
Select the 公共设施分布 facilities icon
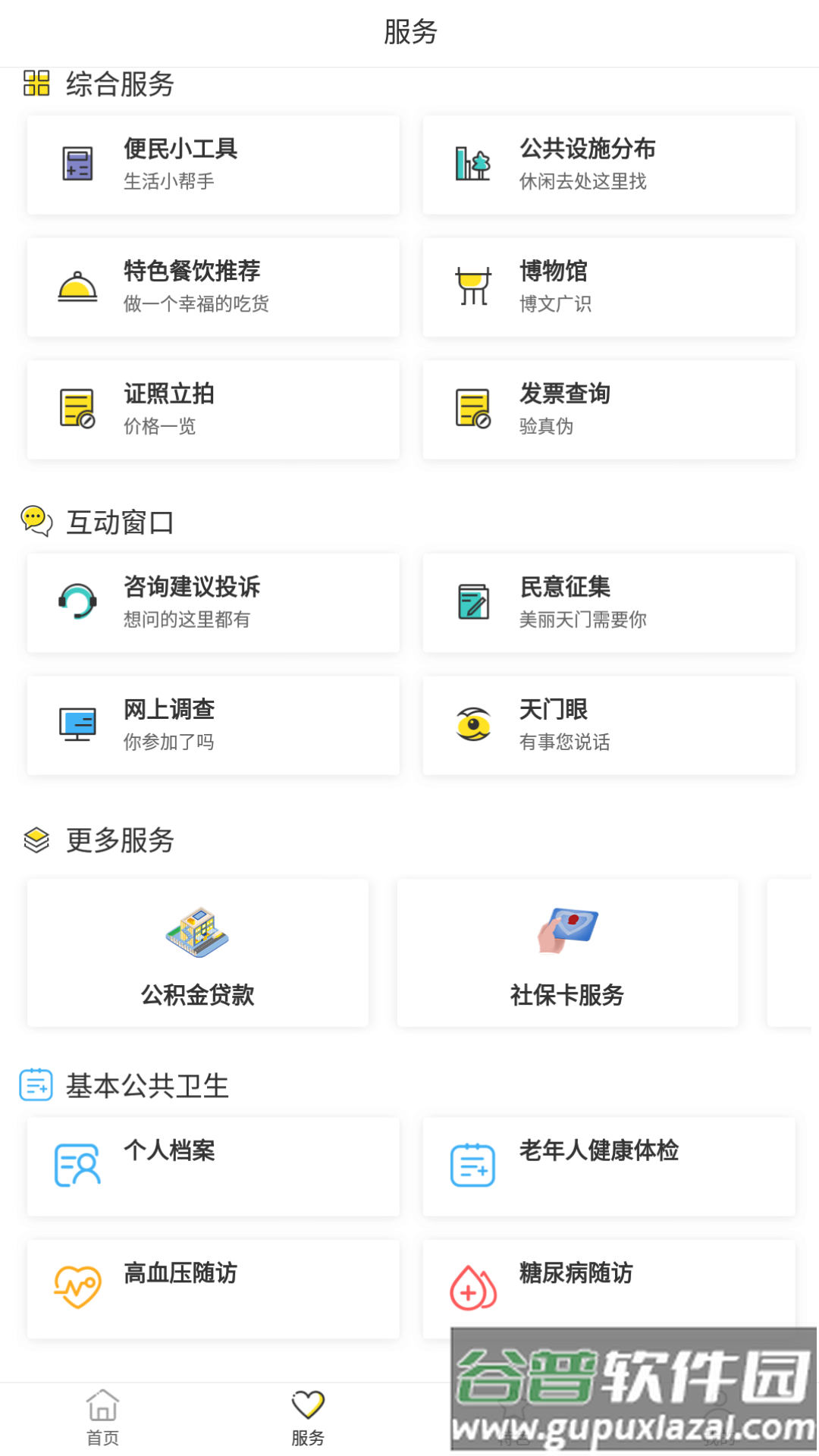(x=472, y=164)
